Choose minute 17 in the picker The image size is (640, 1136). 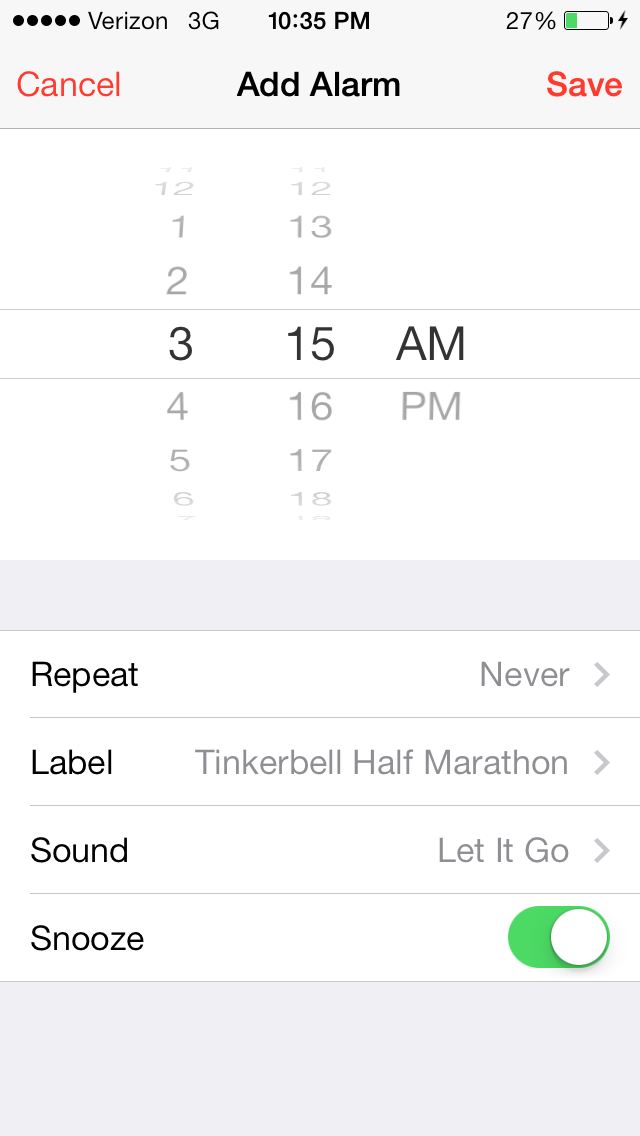click(x=310, y=460)
